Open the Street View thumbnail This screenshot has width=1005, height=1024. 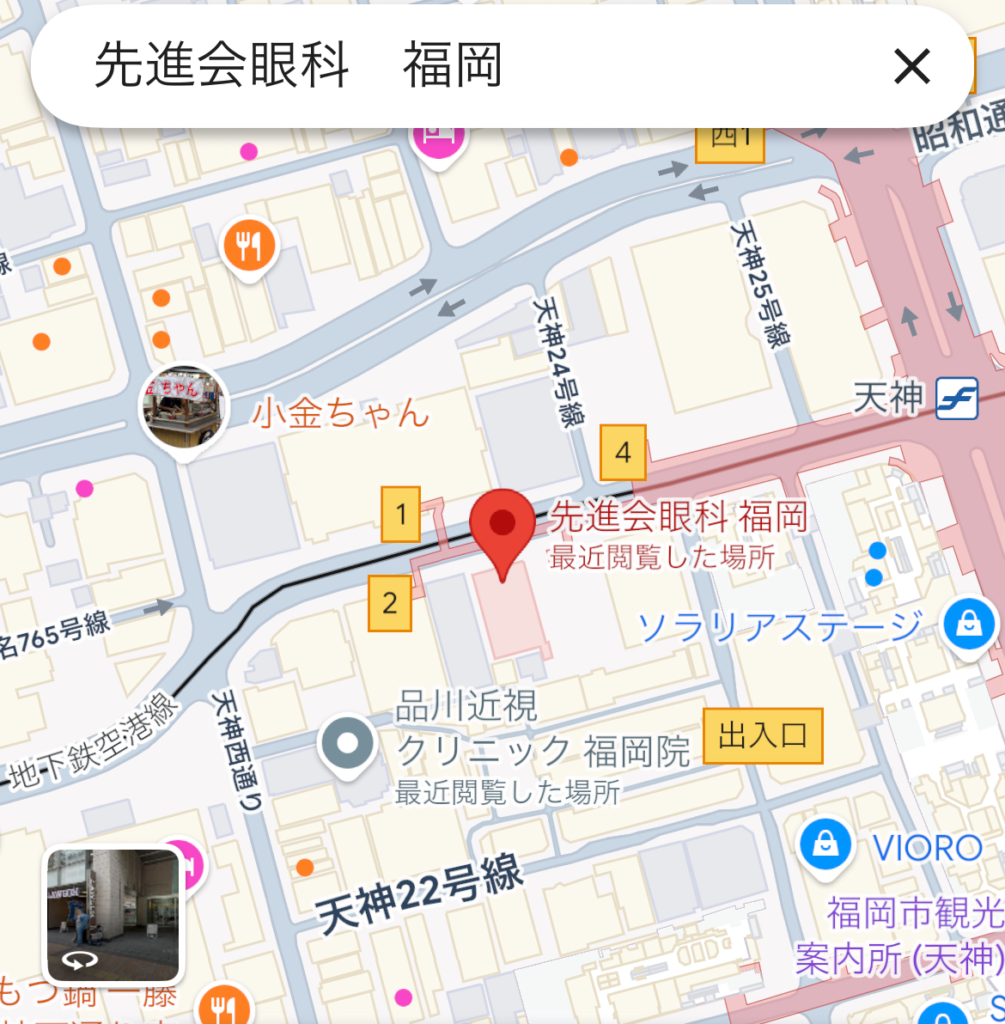(113, 915)
